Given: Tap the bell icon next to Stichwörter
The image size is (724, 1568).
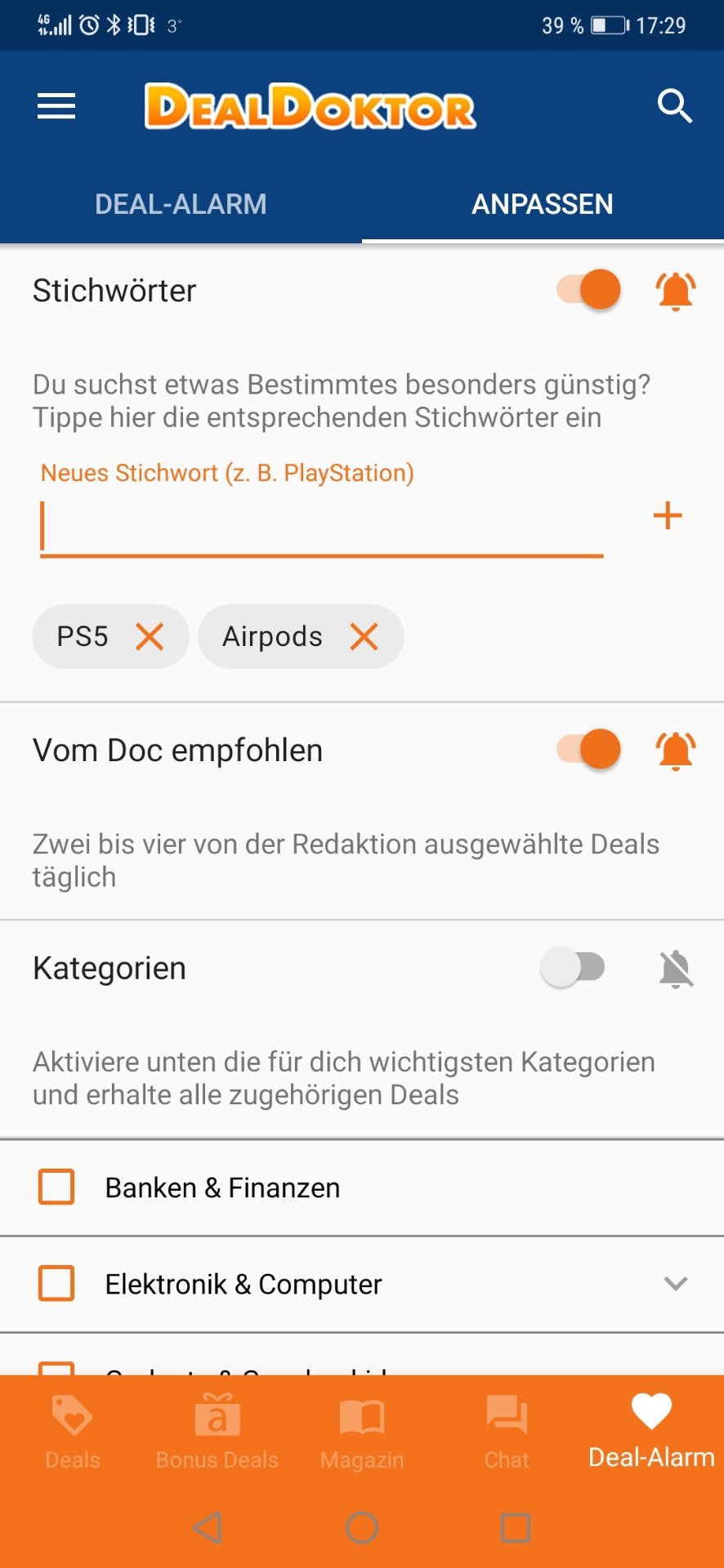Looking at the screenshot, I should pyautogui.click(x=676, y=291).
